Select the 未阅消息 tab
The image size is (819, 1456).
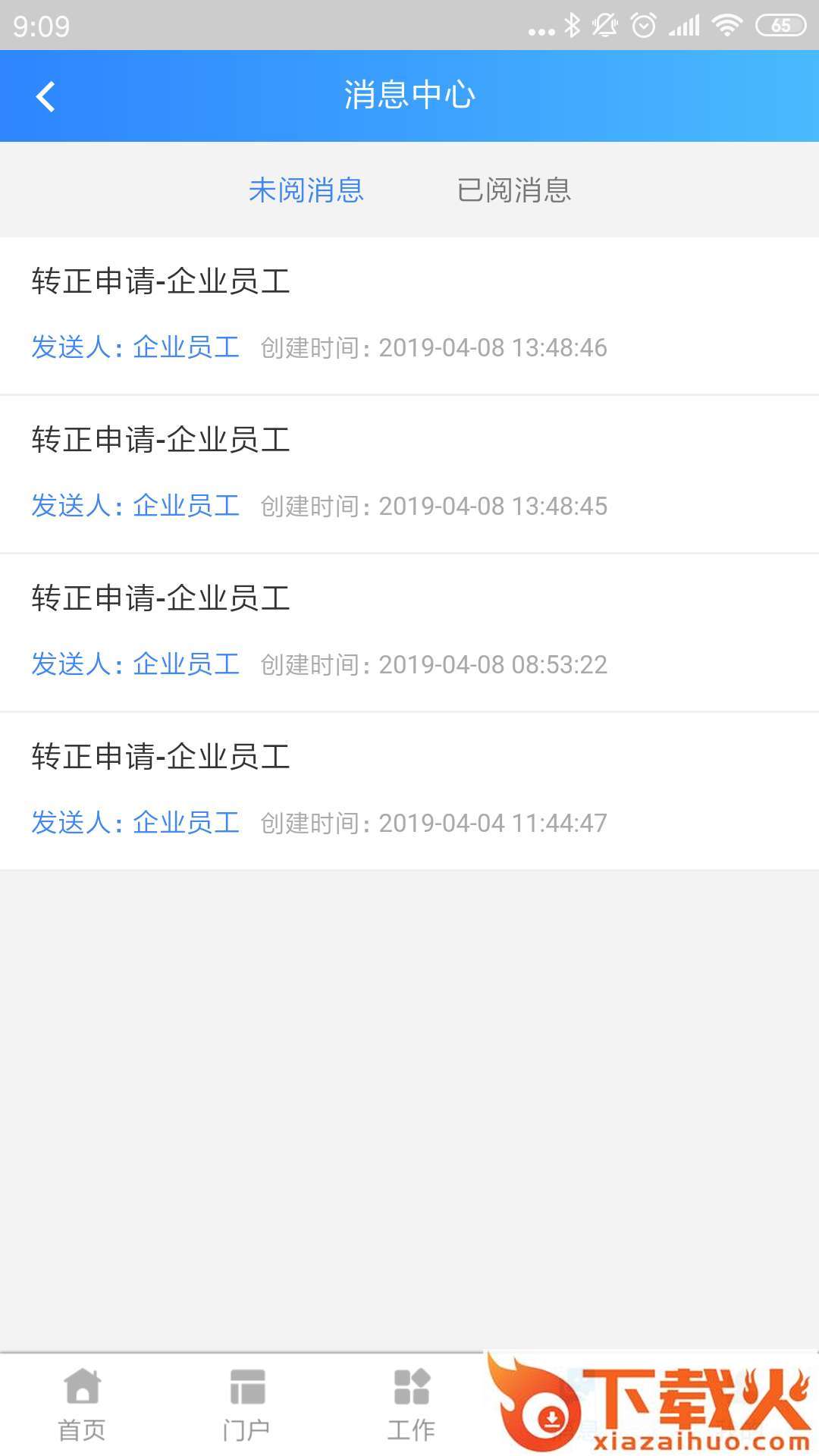coord(306,190)
